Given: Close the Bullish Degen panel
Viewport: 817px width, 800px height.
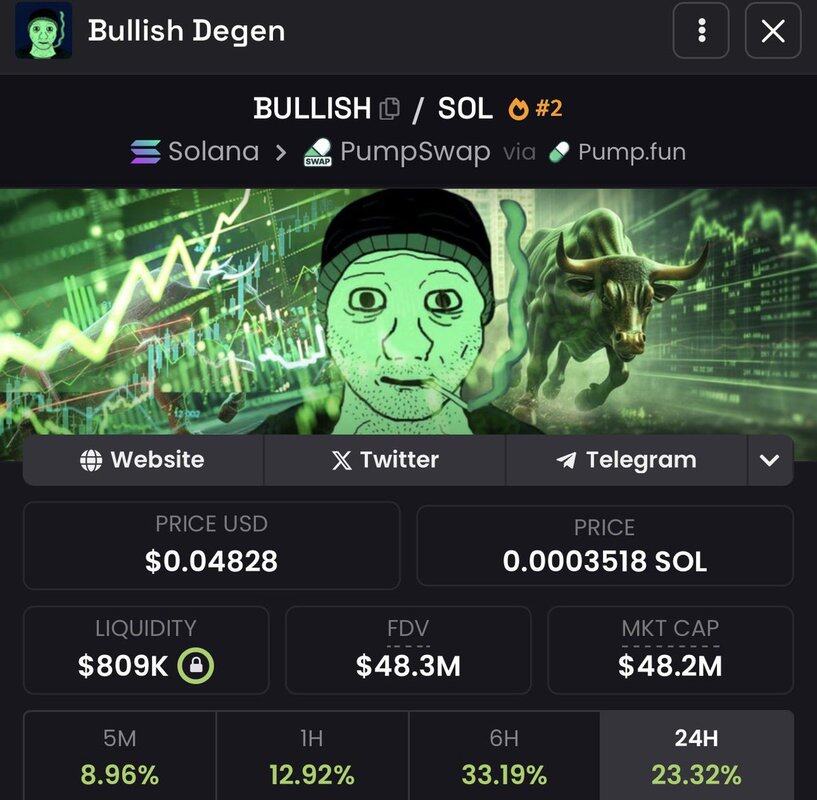Looking at the screenshot, I should [773, 31].
